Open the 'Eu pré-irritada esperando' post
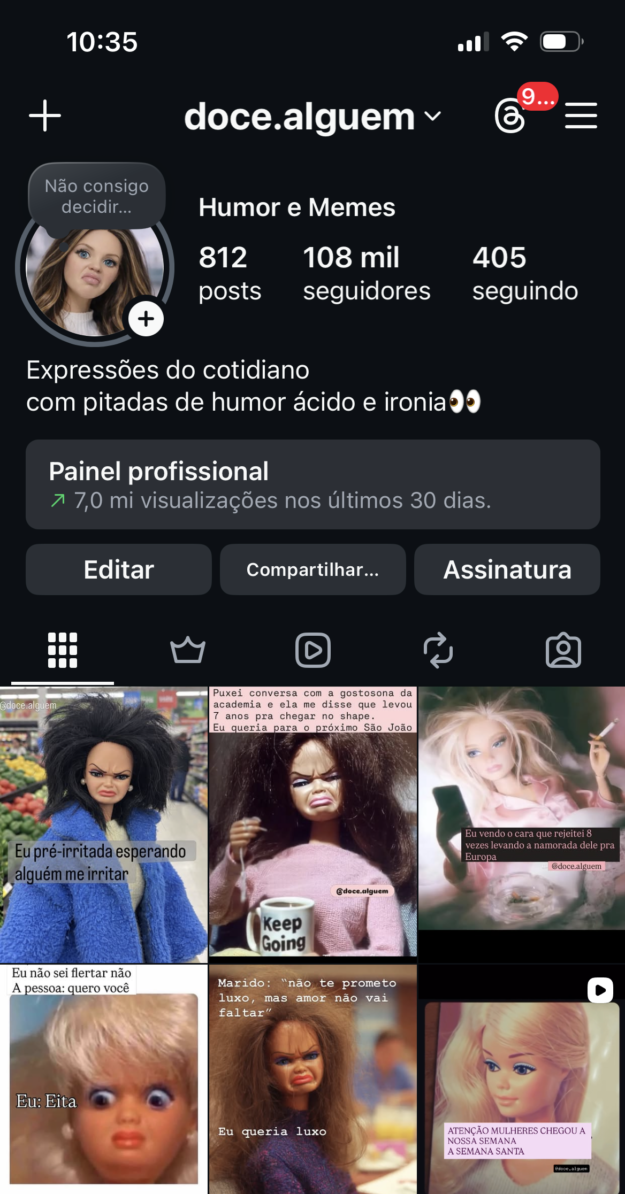 103,823
